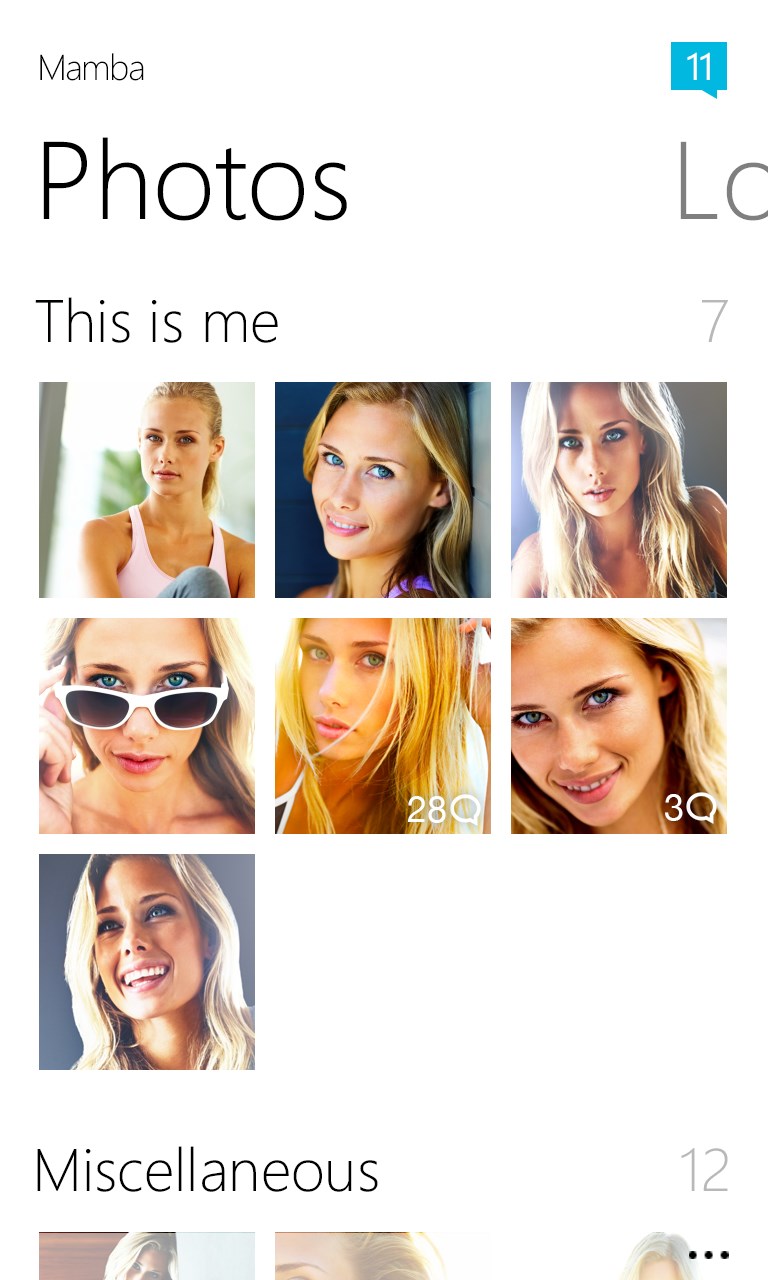Open the photo with 3 comments

(x=619, y=726)
